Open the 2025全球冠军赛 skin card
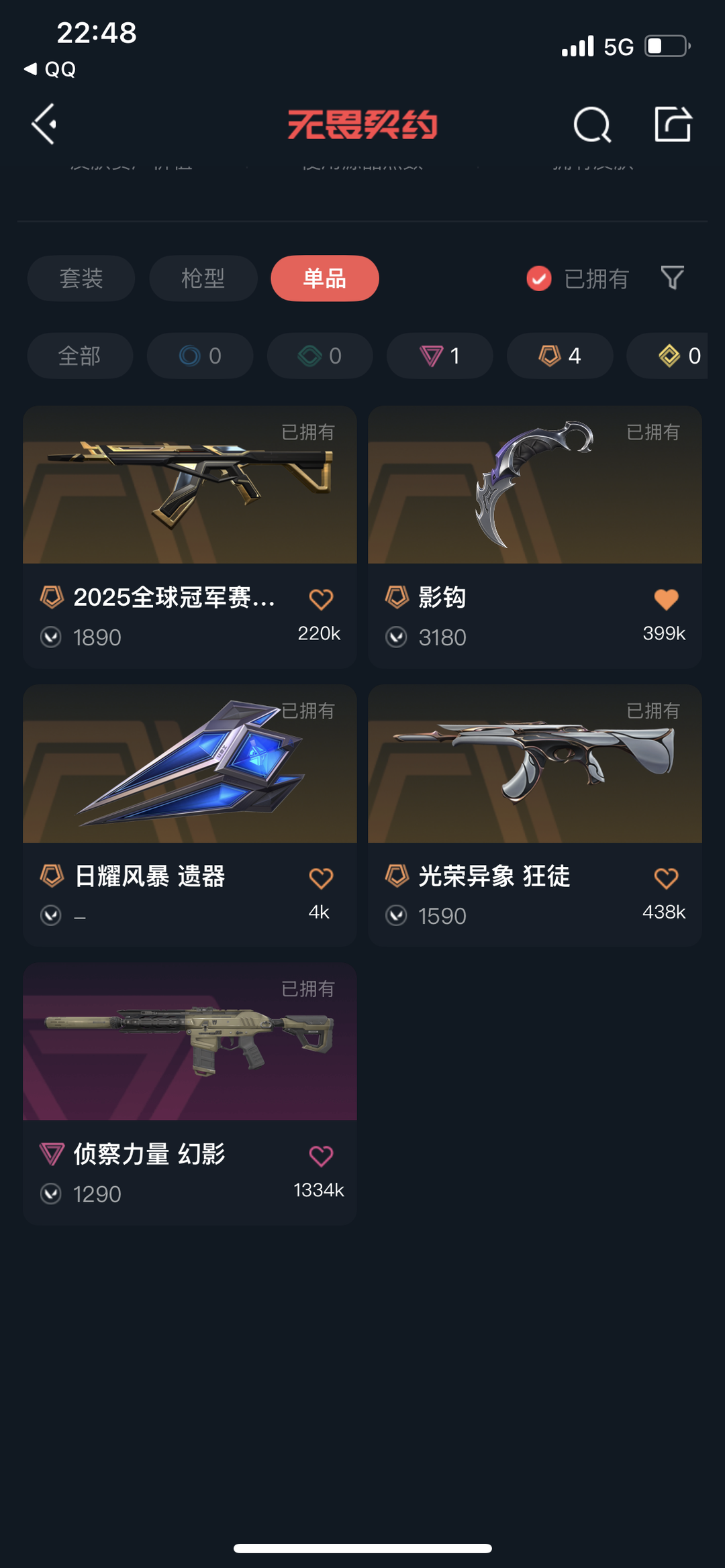Viewport: 725px width, 1568px height. tap(190, 537)
